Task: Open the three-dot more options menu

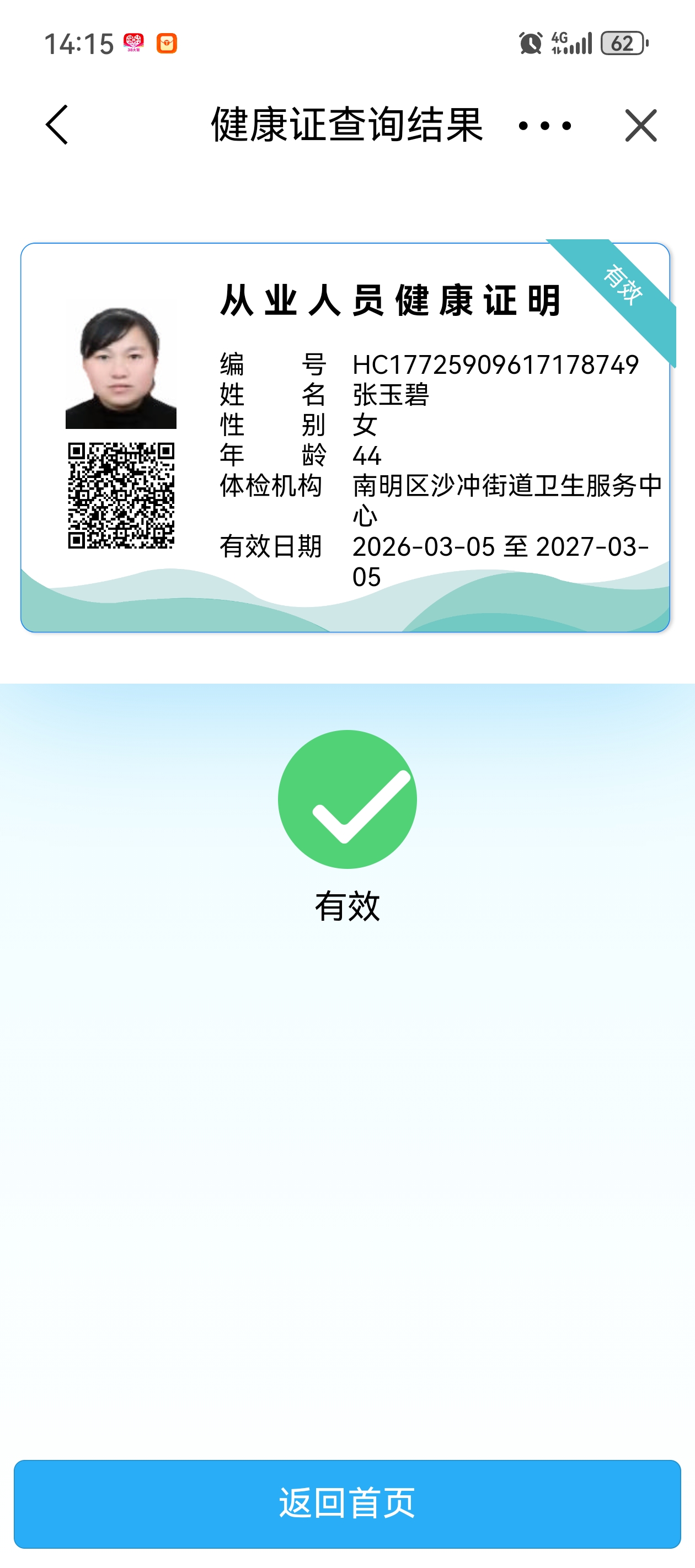Action: pos(544,126)
